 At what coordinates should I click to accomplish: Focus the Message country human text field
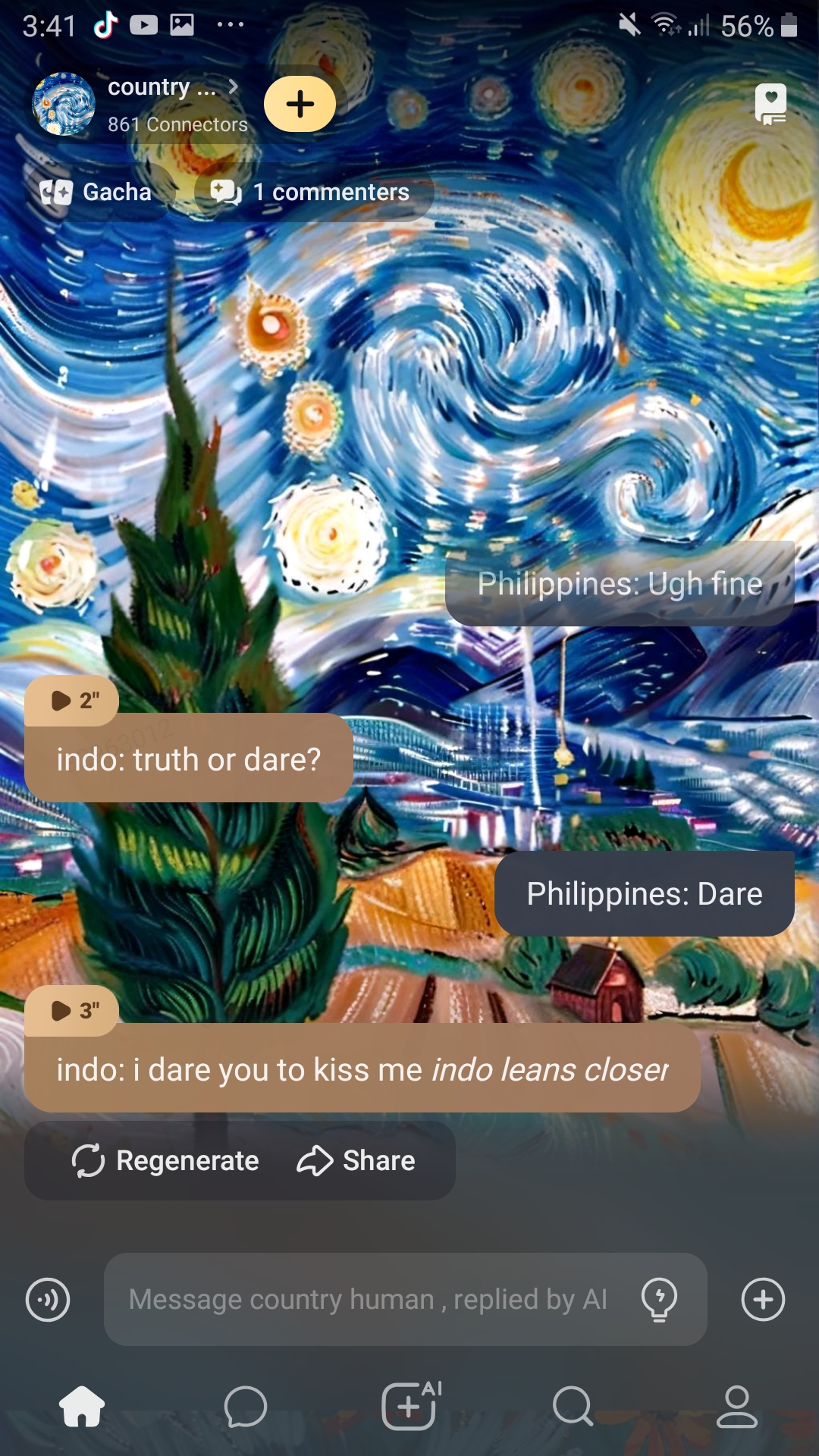click(368, 1299)
